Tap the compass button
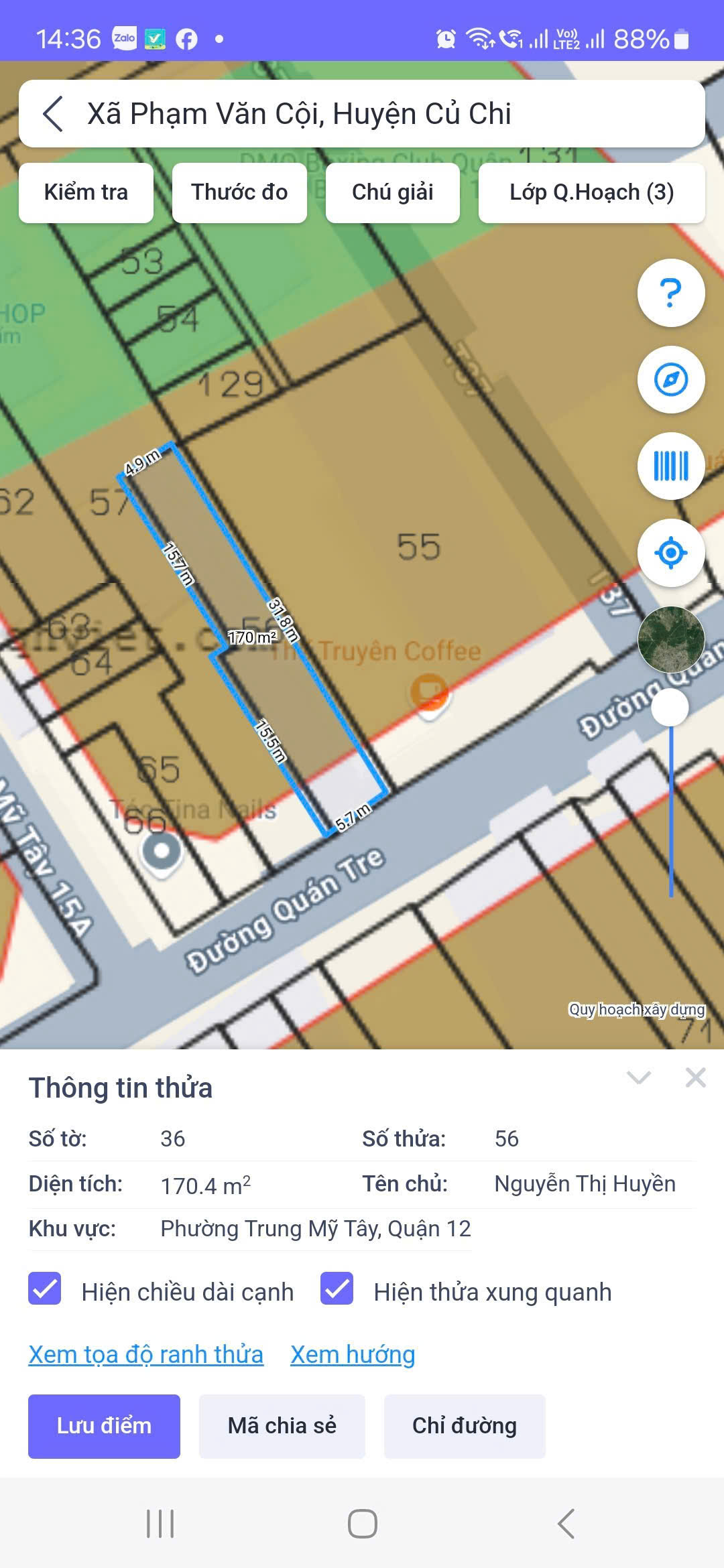The image size is (724, 1568). click(x=670, y=379)
